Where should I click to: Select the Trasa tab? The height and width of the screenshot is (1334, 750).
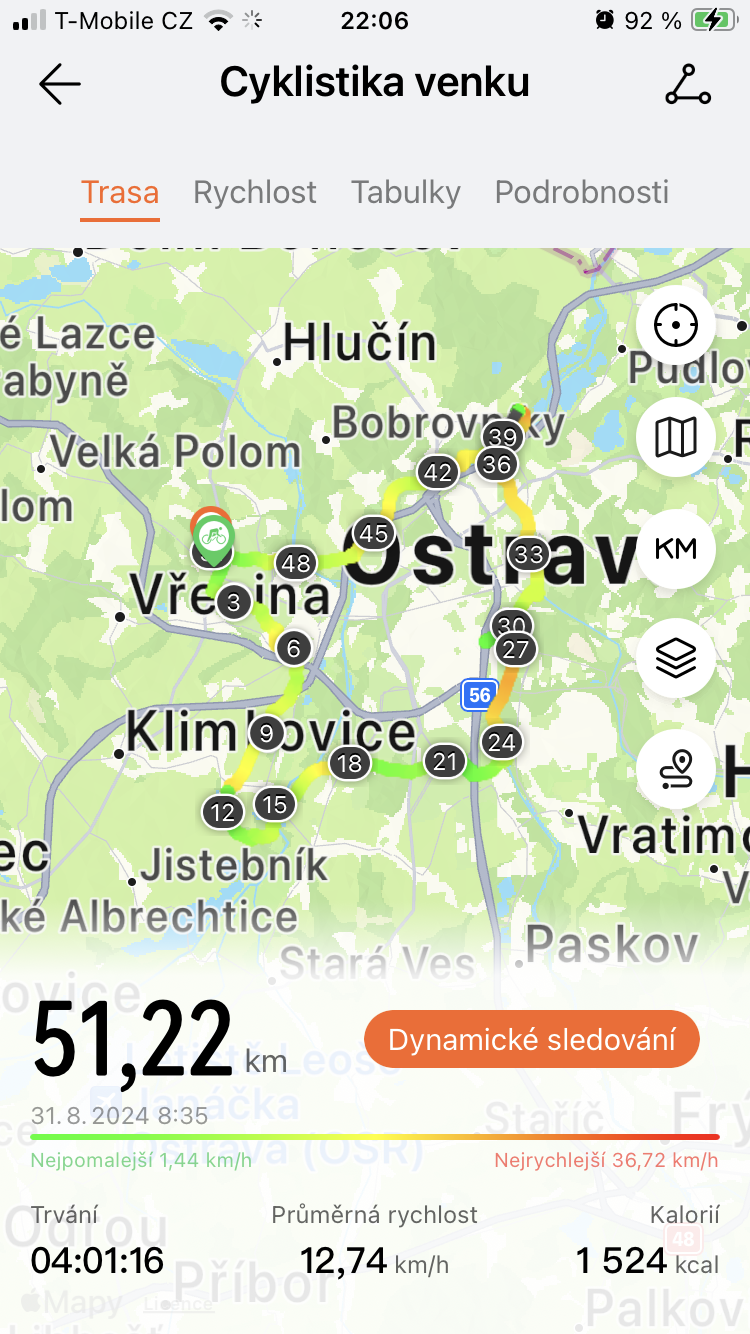(x=120, y=191)
